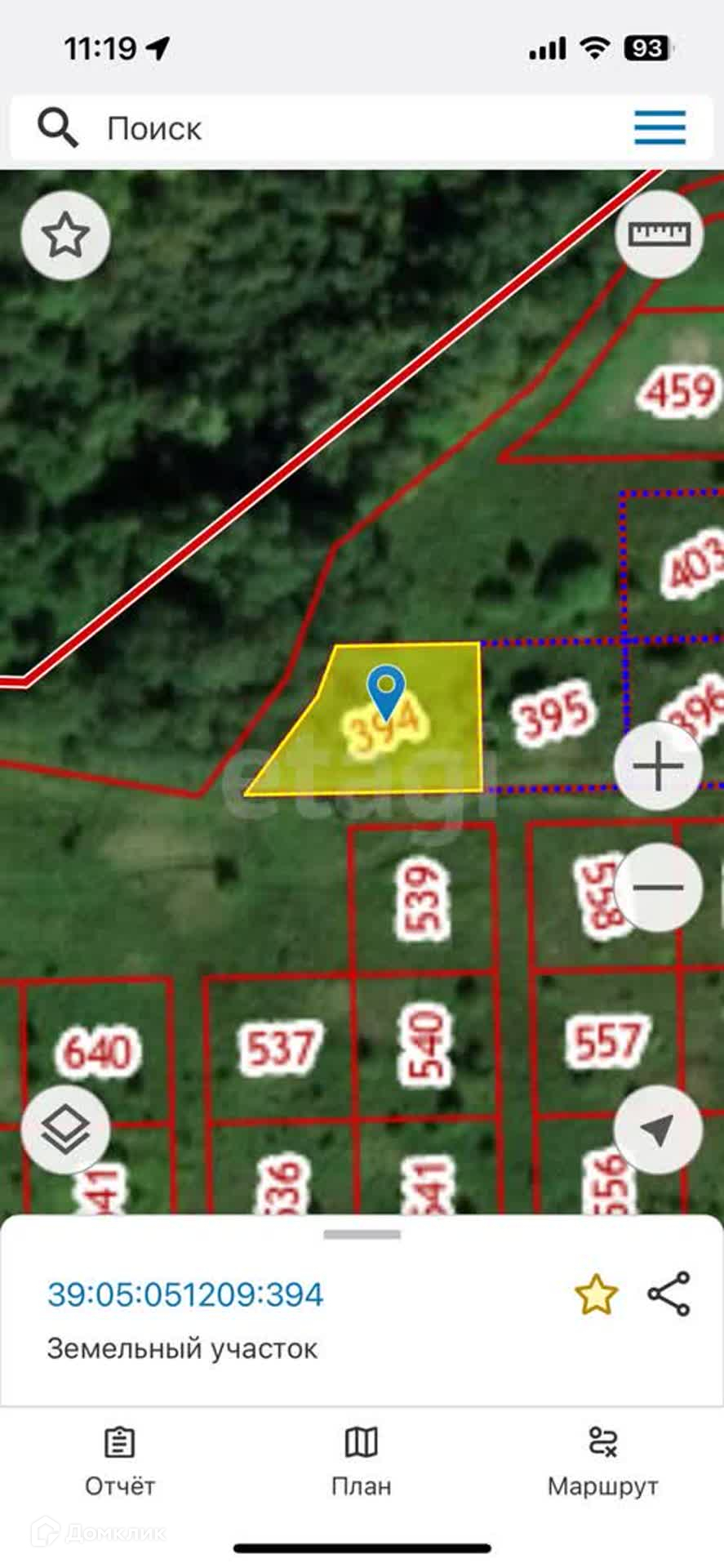Open the hamburger menu
This screenshot has height=1568, width=724.
(x=660, y=128)
